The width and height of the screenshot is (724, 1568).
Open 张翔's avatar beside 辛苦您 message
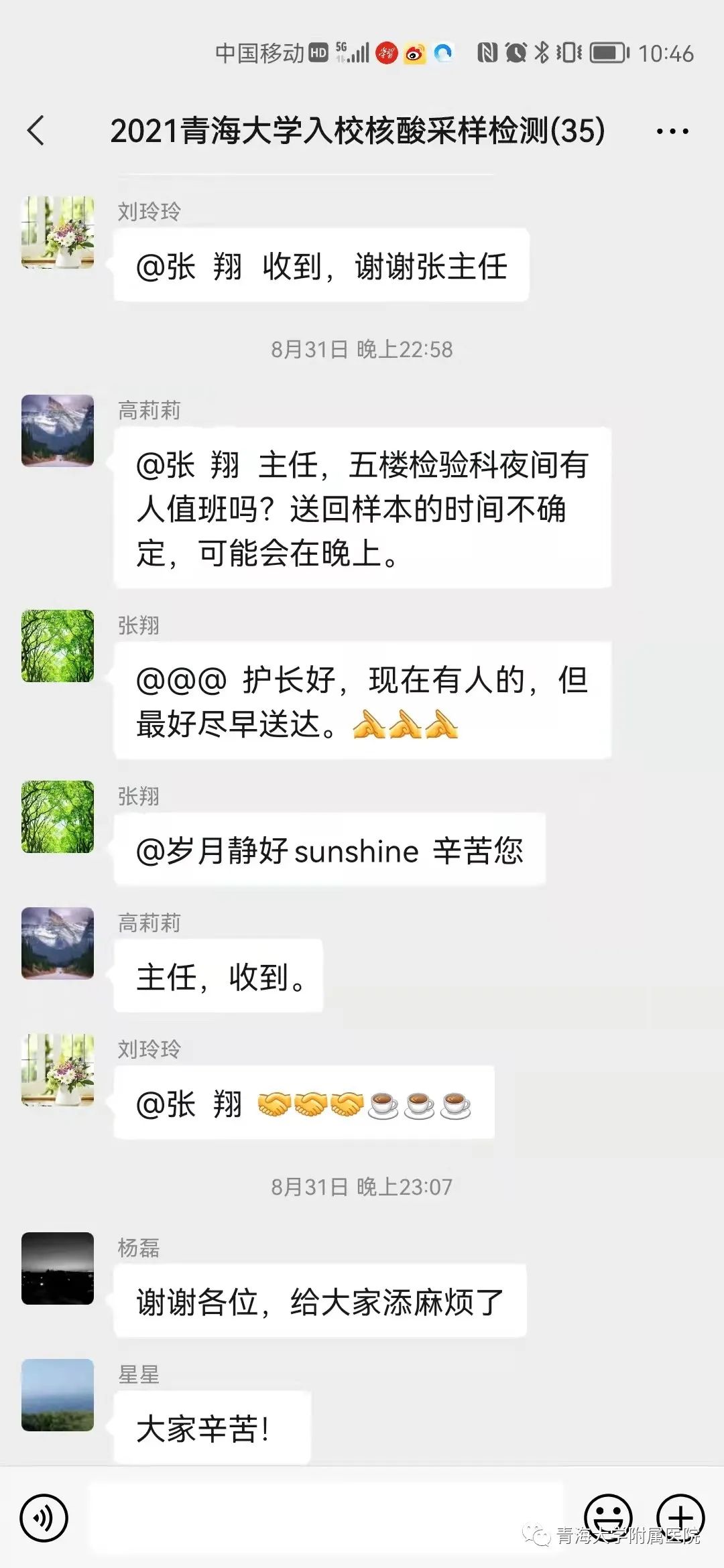click(x=58, y=816)
